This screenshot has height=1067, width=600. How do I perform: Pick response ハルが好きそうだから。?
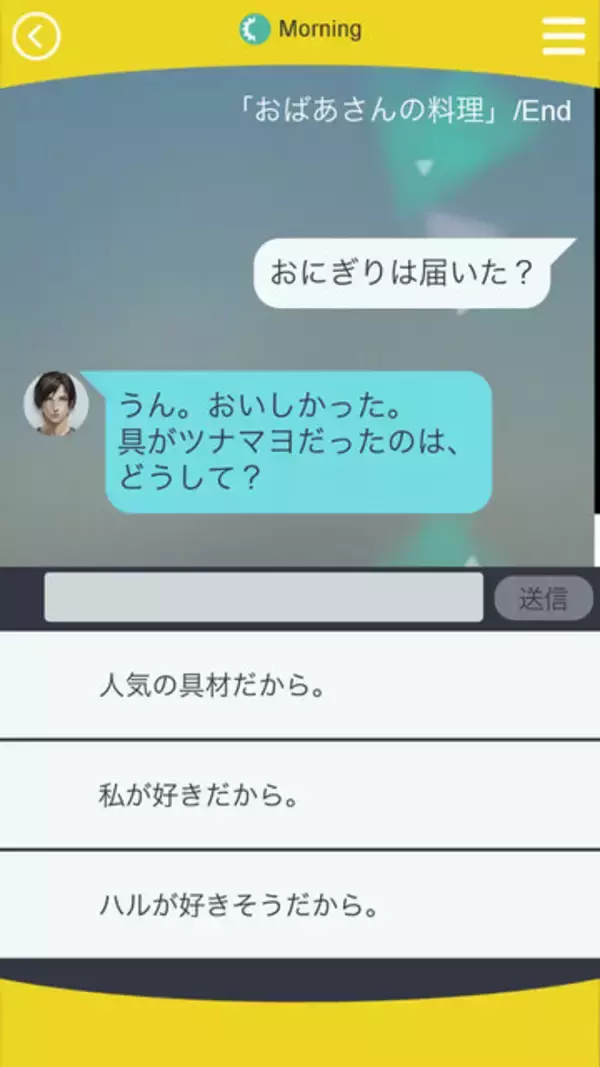(x=300, y=906)
